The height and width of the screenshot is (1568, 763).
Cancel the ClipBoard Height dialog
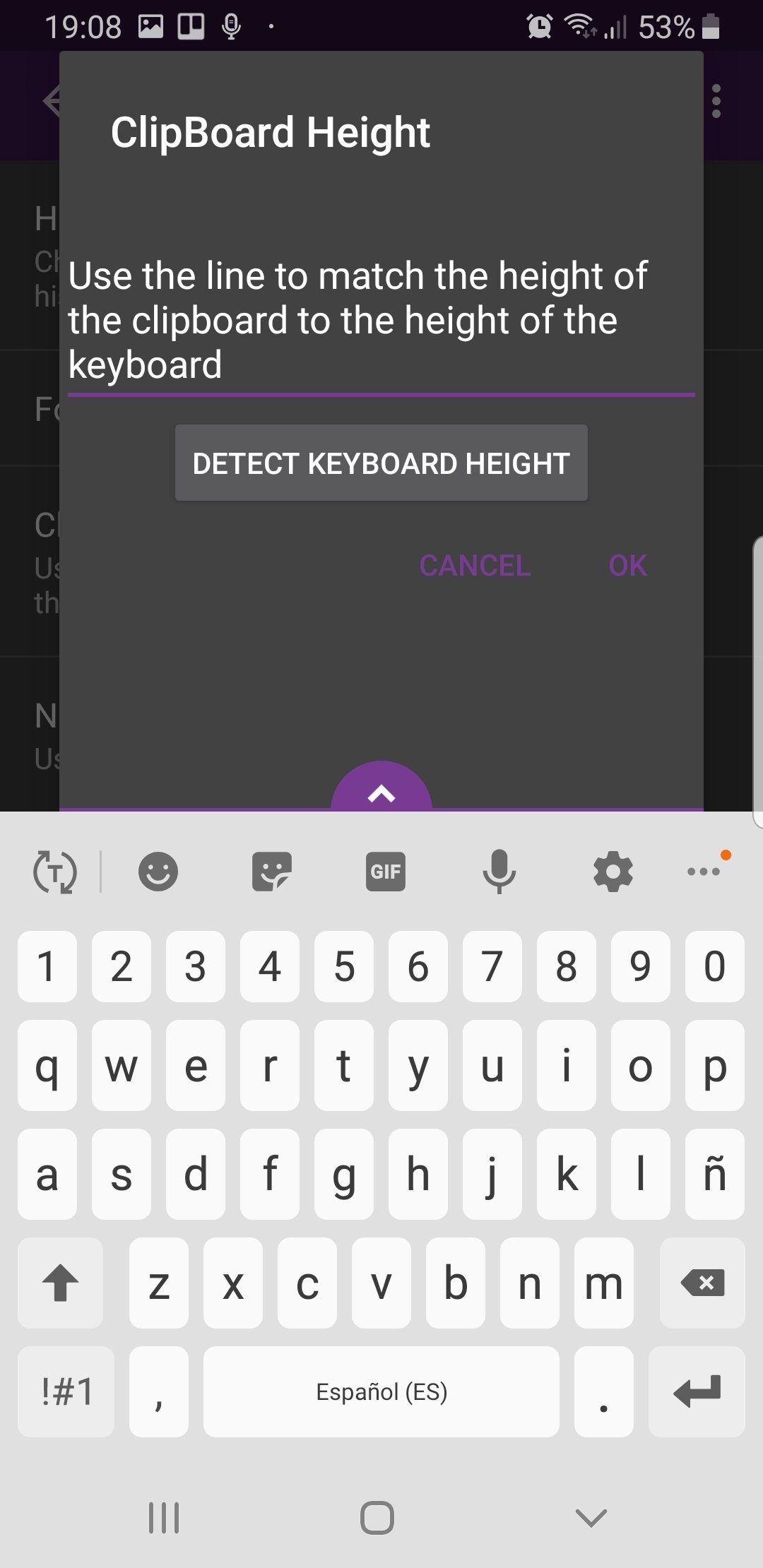point(475,565)
